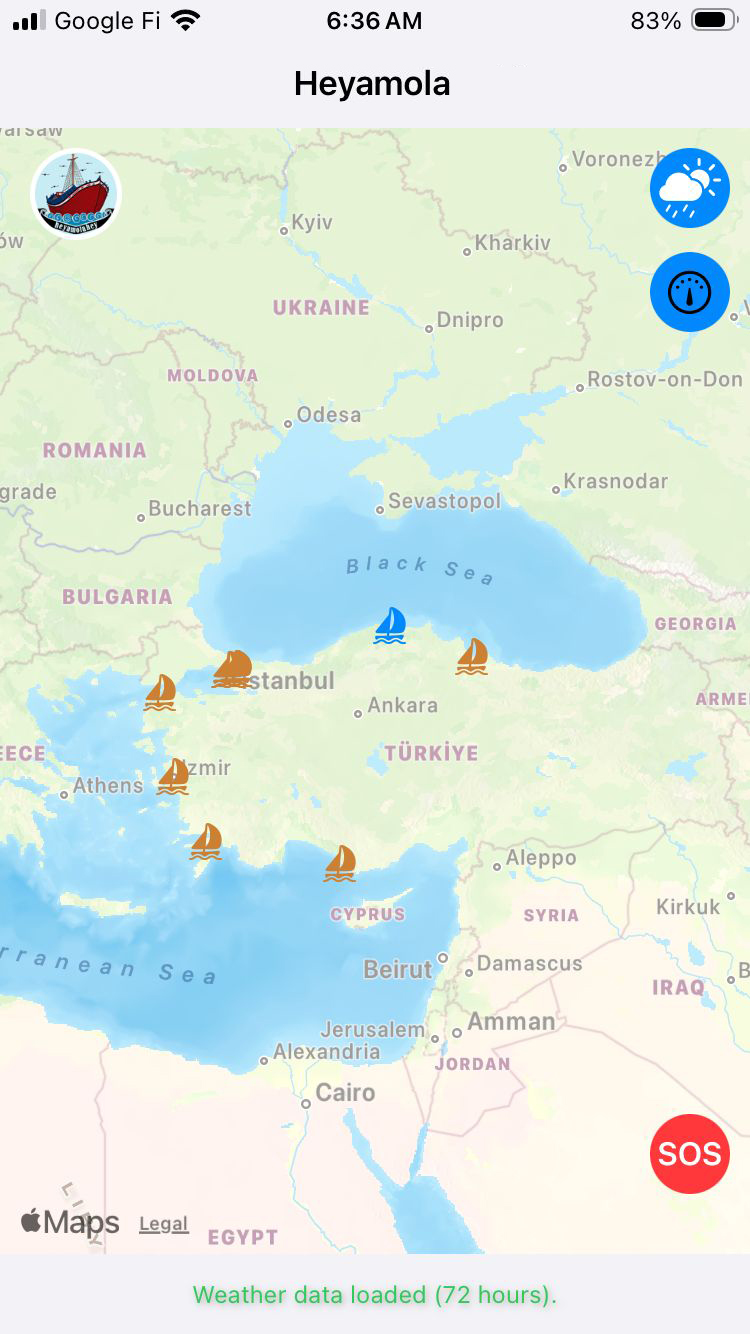Select the orange sailboat in the northern Aegean
Screen dimensions: 750x1334
pos(162,692)
